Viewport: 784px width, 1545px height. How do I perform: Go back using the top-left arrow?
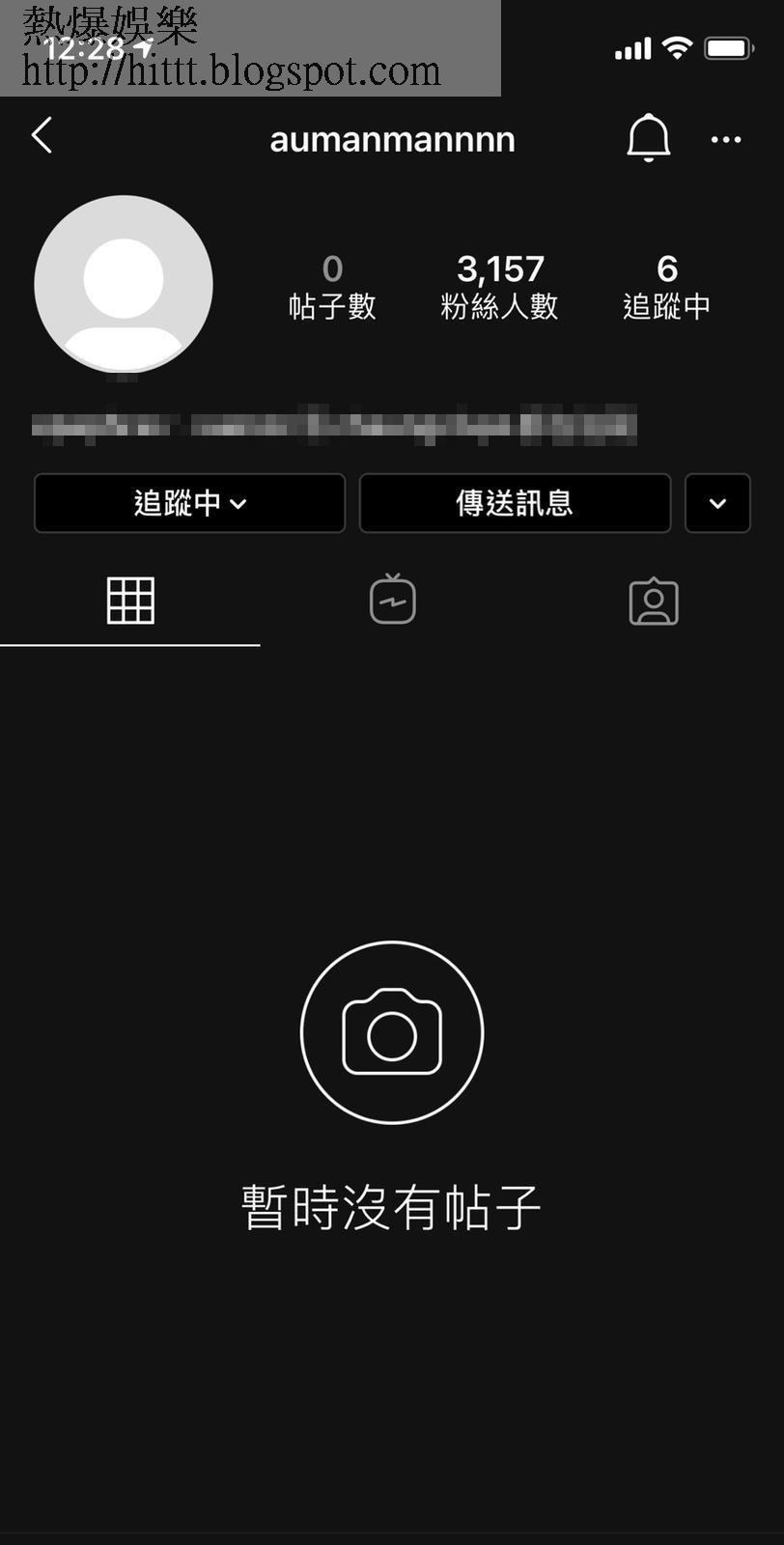(x=42, y=136)
